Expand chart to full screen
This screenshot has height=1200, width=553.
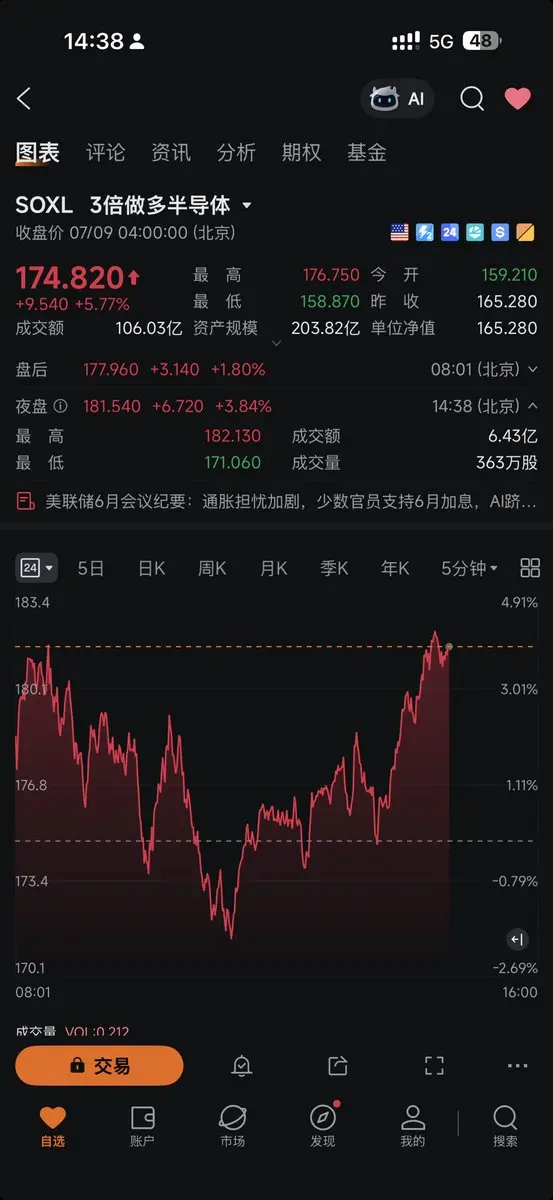pos(434,1066)
